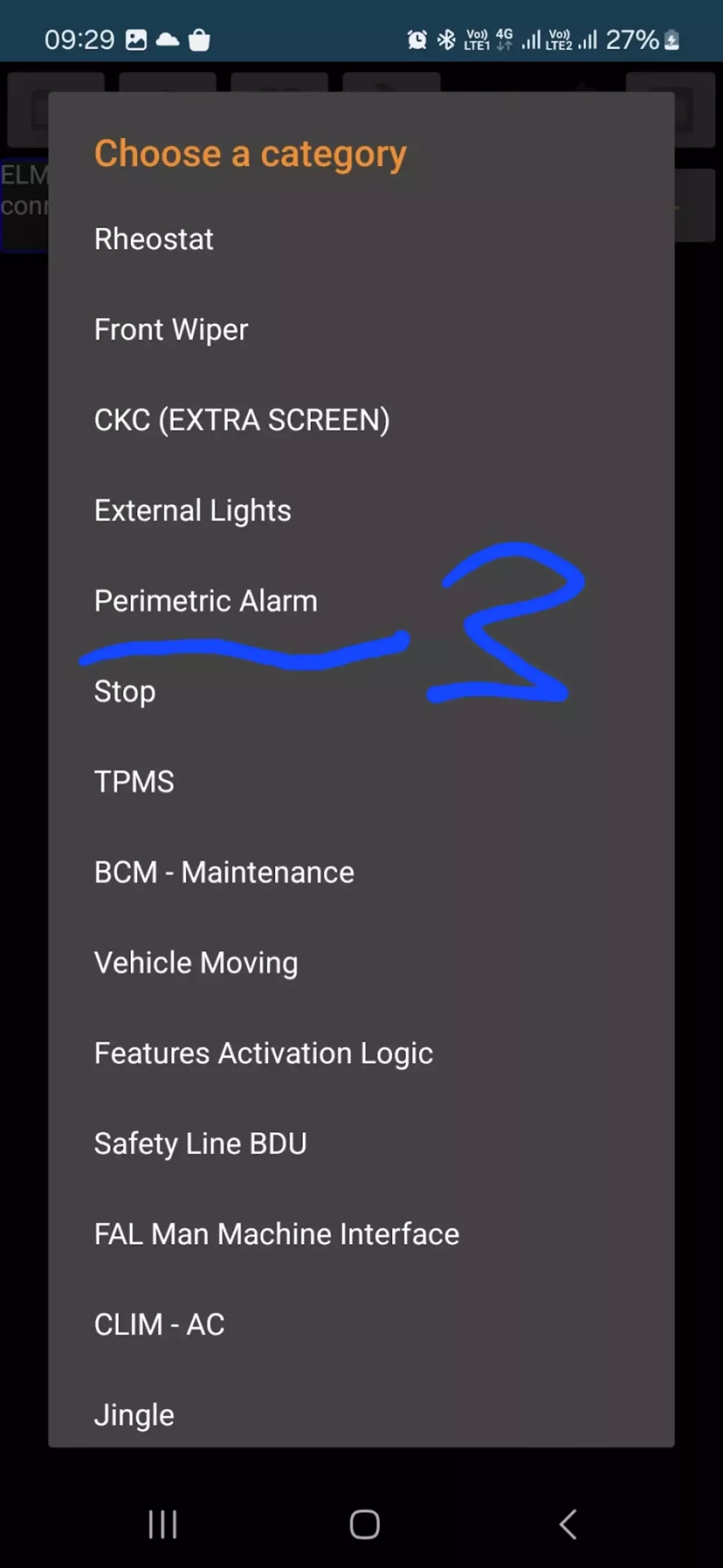The image size is (723, 1568).
Task: Select the Stop category
Action: pyautogui.click(x=361, y=692)
